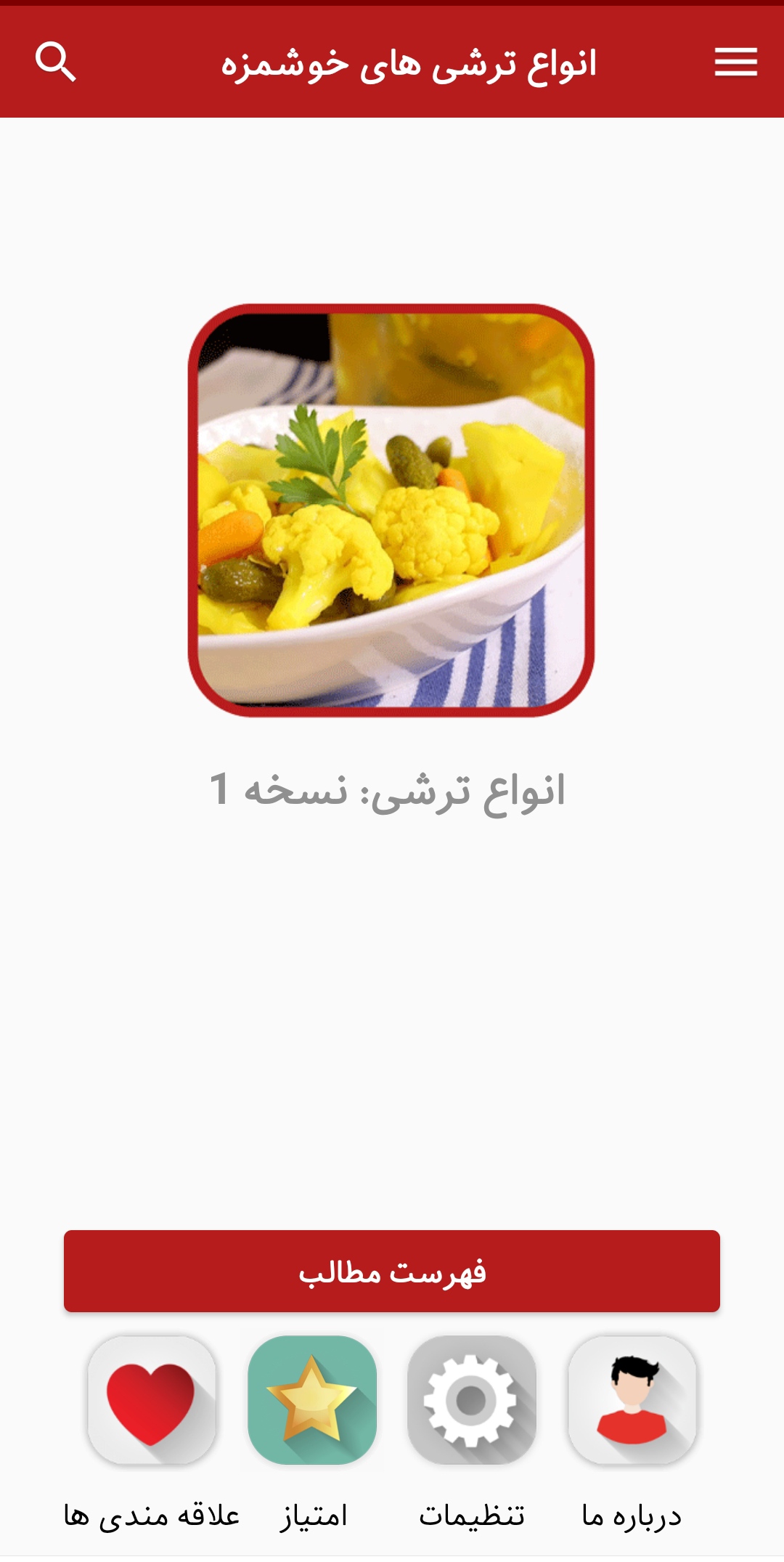This screenshot has width=784, height=1562.
Task: Open علاقه مندی ها favorites with heart icon
Action: pos(152,1400)
